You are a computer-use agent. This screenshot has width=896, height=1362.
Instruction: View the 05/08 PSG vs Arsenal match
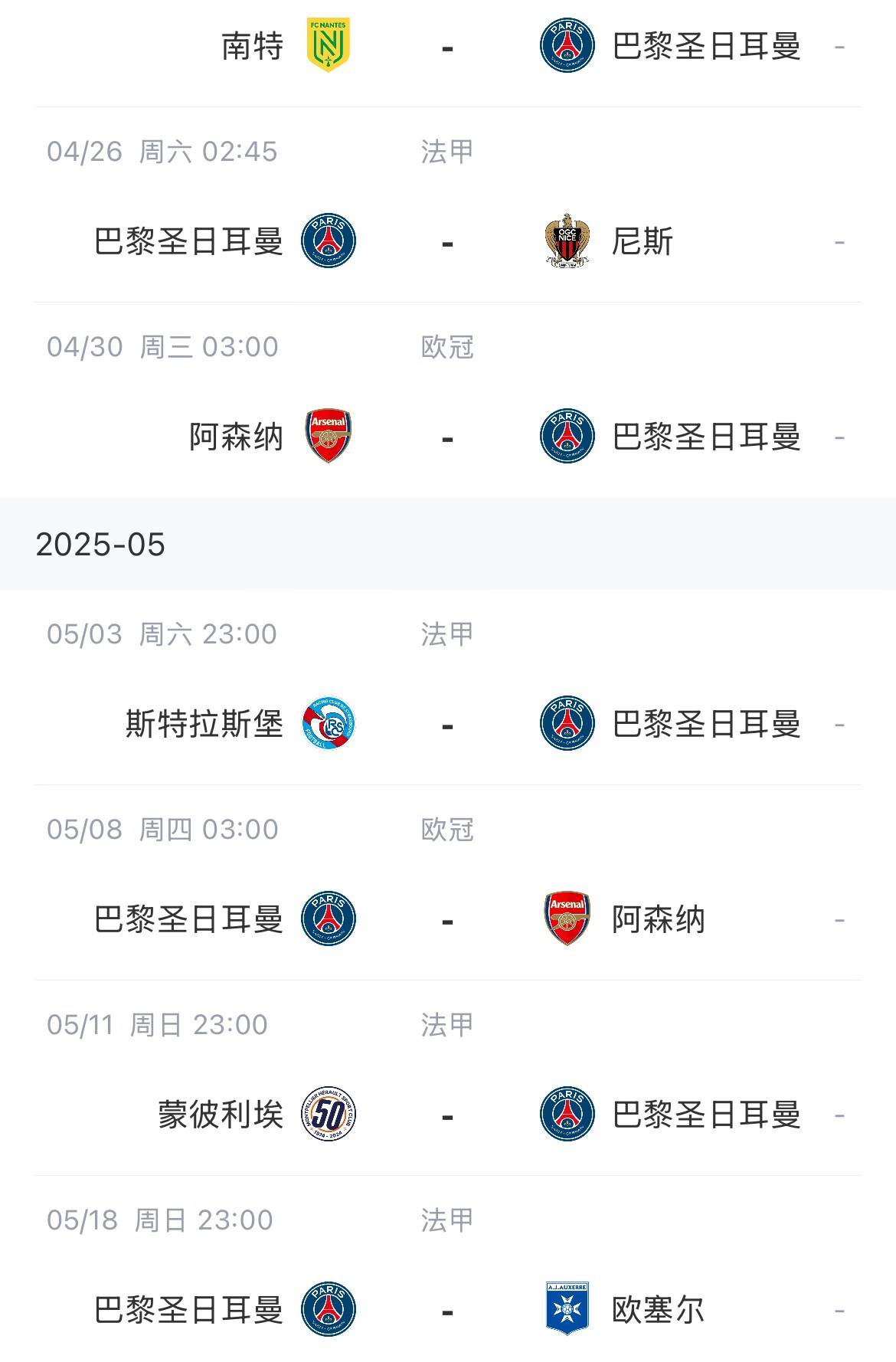[x=448, y=920]
